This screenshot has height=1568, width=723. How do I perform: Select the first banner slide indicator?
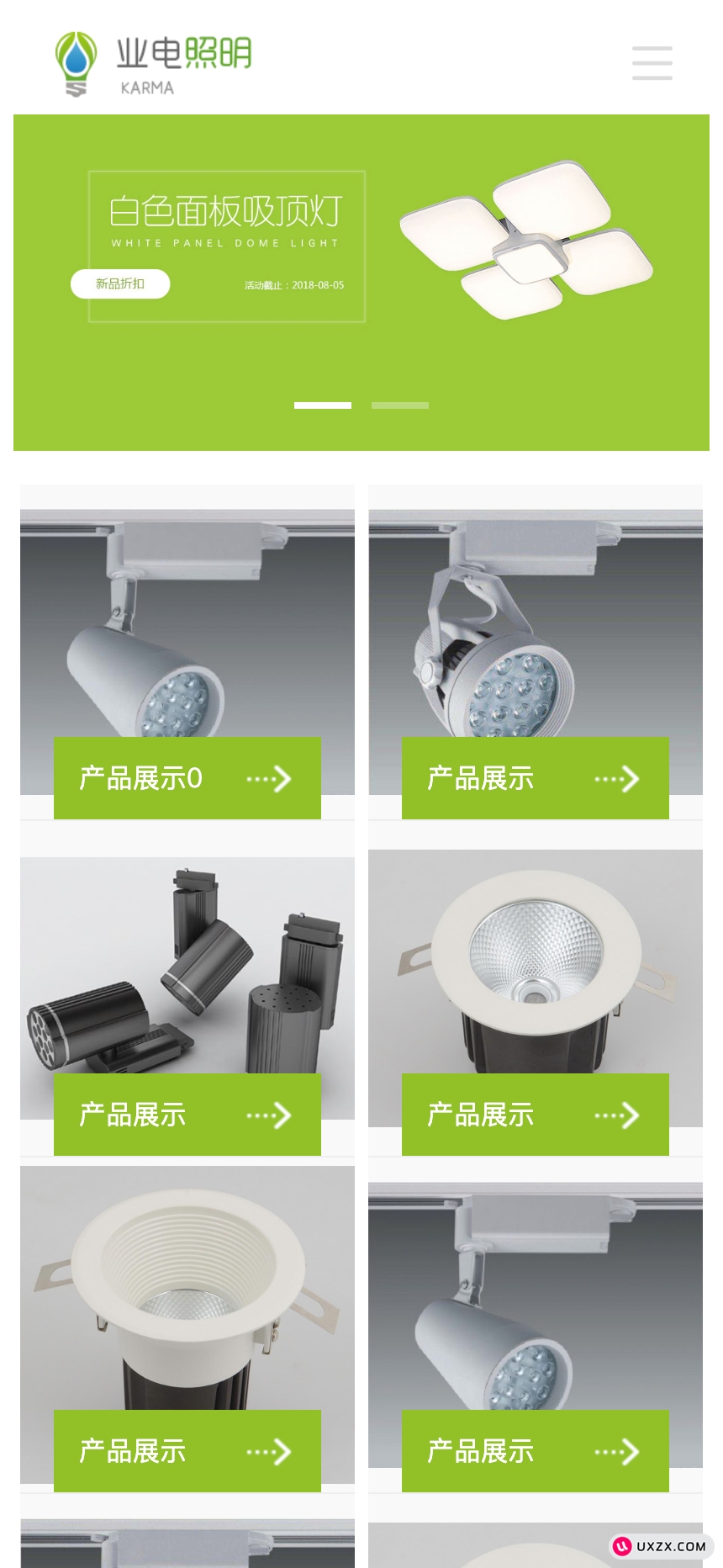pyautogui.click(x=323, y=405)
